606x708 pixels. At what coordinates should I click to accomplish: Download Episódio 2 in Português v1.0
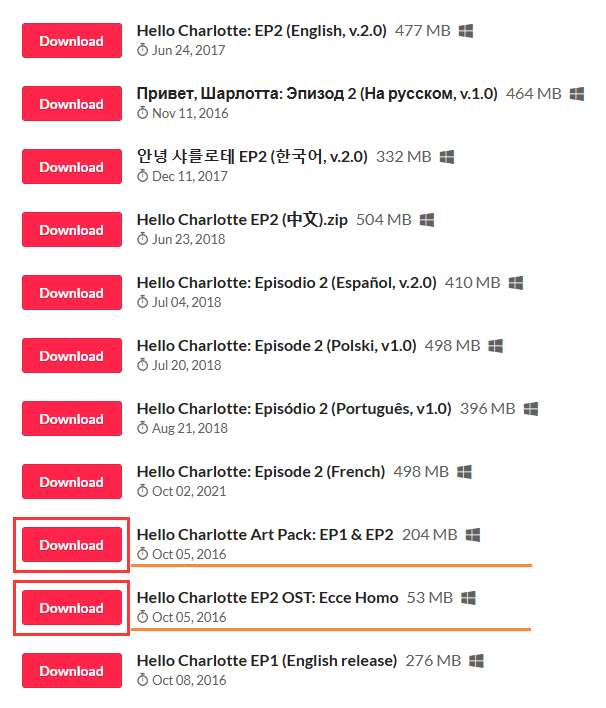click(x=71, y=419)
